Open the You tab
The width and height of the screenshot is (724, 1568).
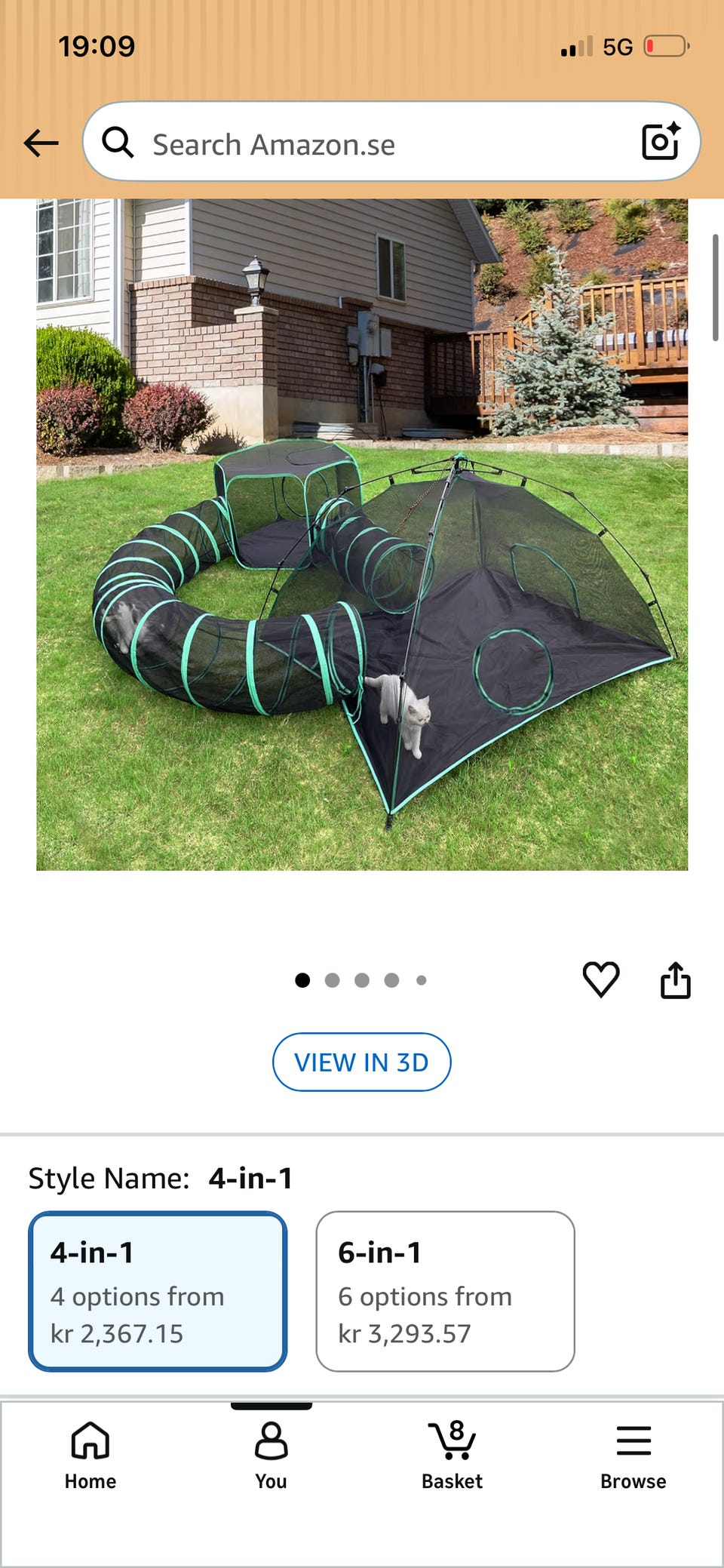click(x=271, y=1456)
